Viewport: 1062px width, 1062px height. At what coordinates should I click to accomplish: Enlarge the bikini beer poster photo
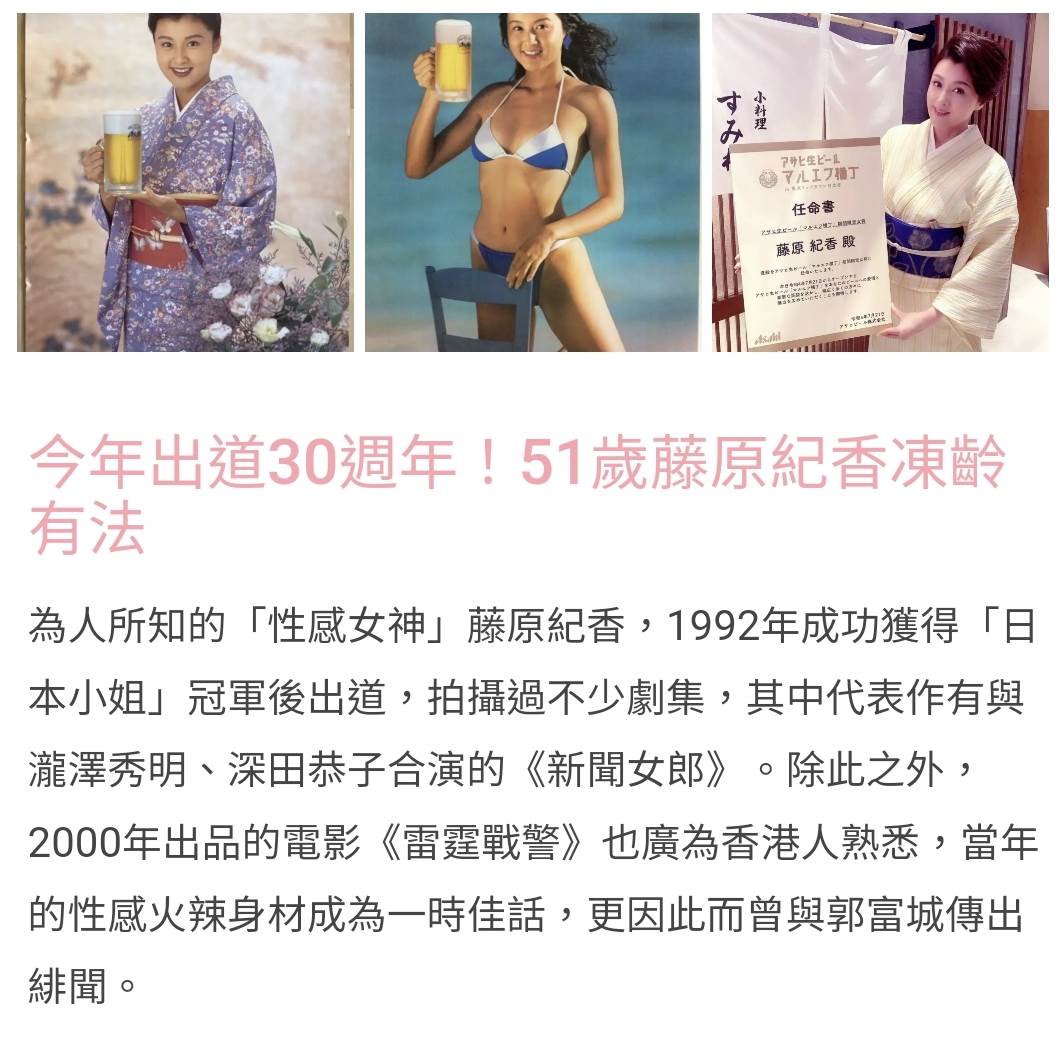point(532,182)
